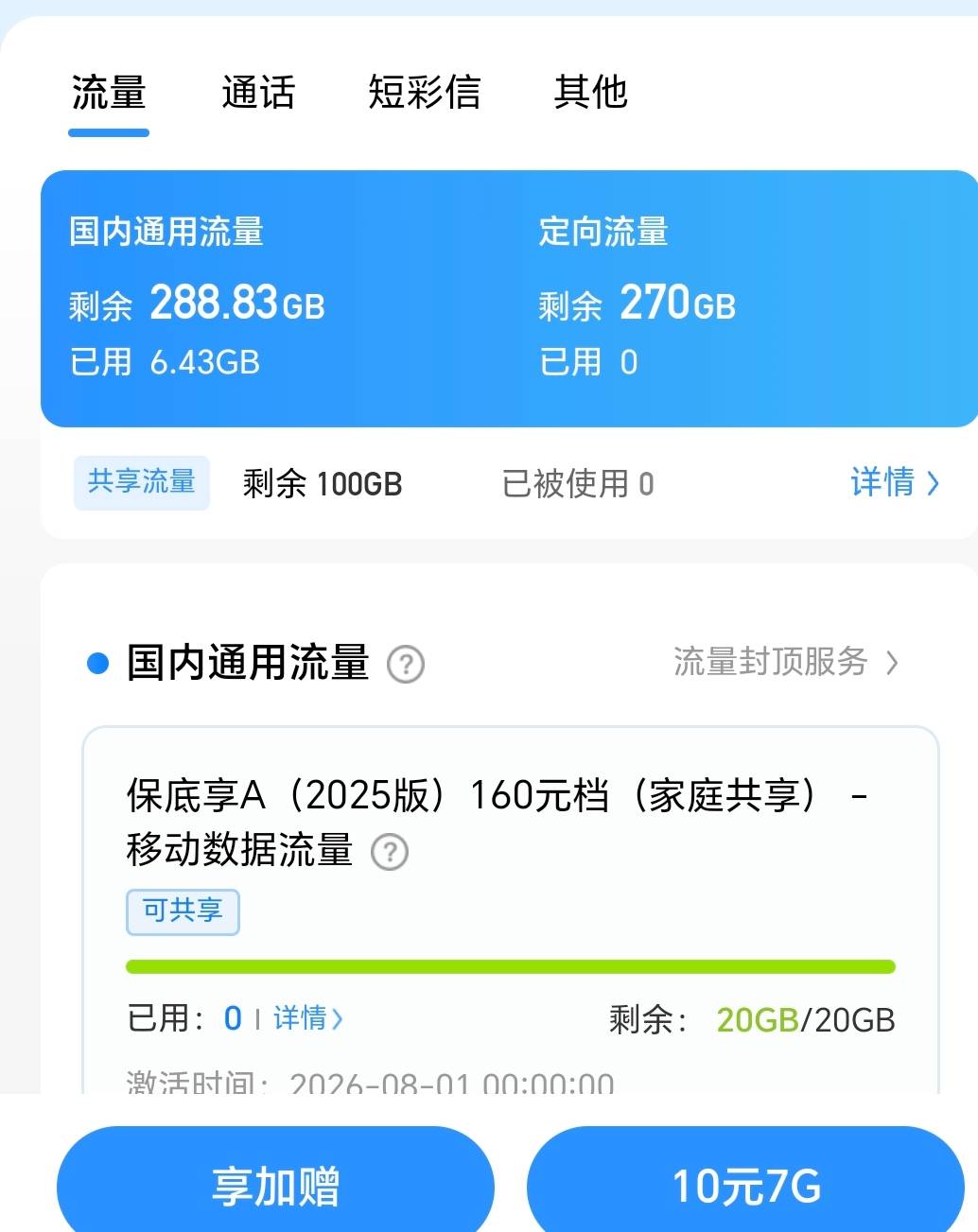
Task: View 详情 of used data in plan card
Action: (307, 1018)
